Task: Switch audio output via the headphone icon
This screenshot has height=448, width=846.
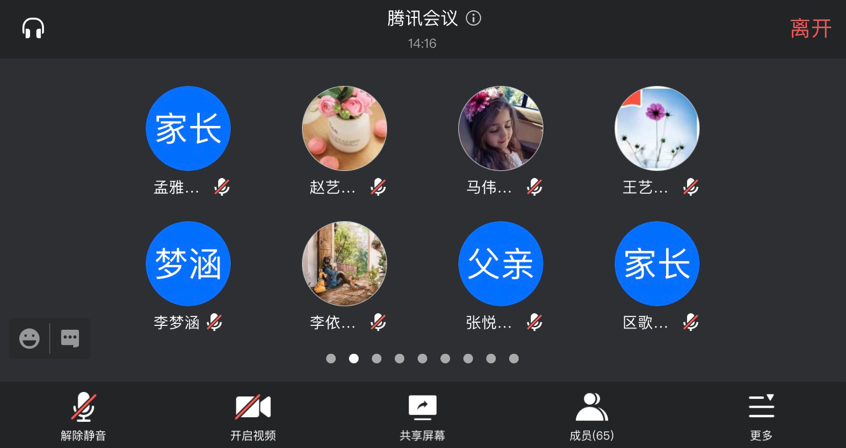Action: 33,28
